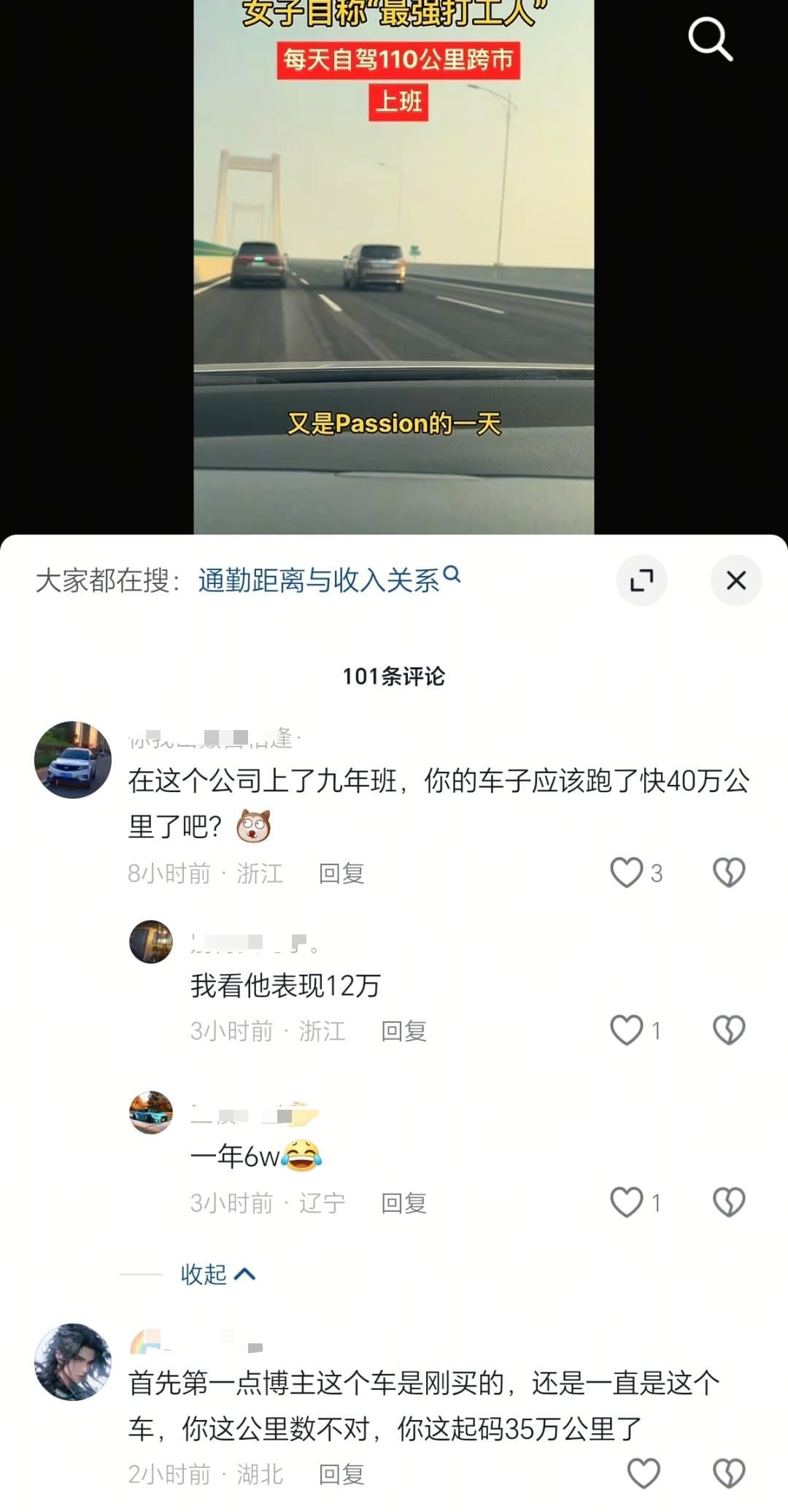Reply to the 8小时前 浙江 comment
The height and width of the screenshot is (1512, 788).
point(341,873)
